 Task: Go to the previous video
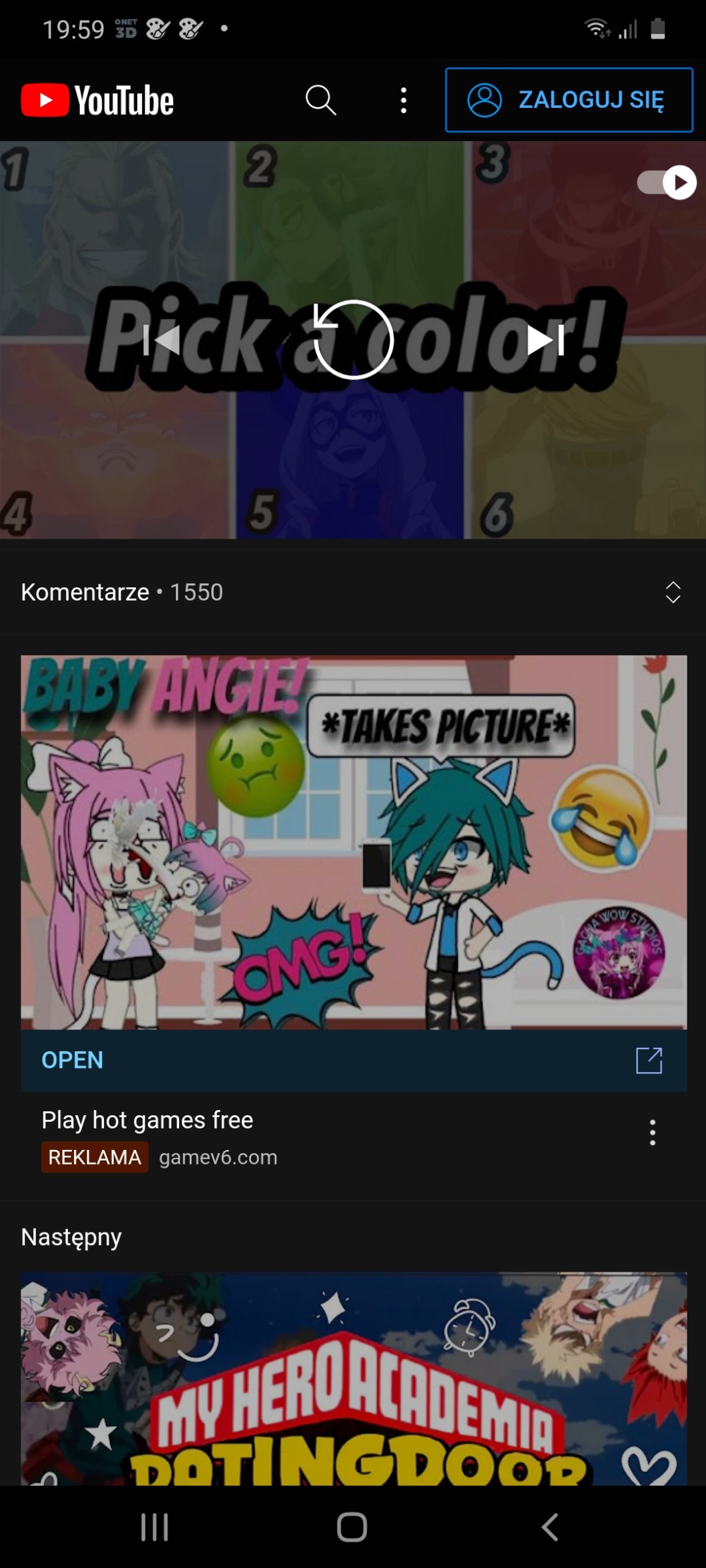click(x=162, y=340)
